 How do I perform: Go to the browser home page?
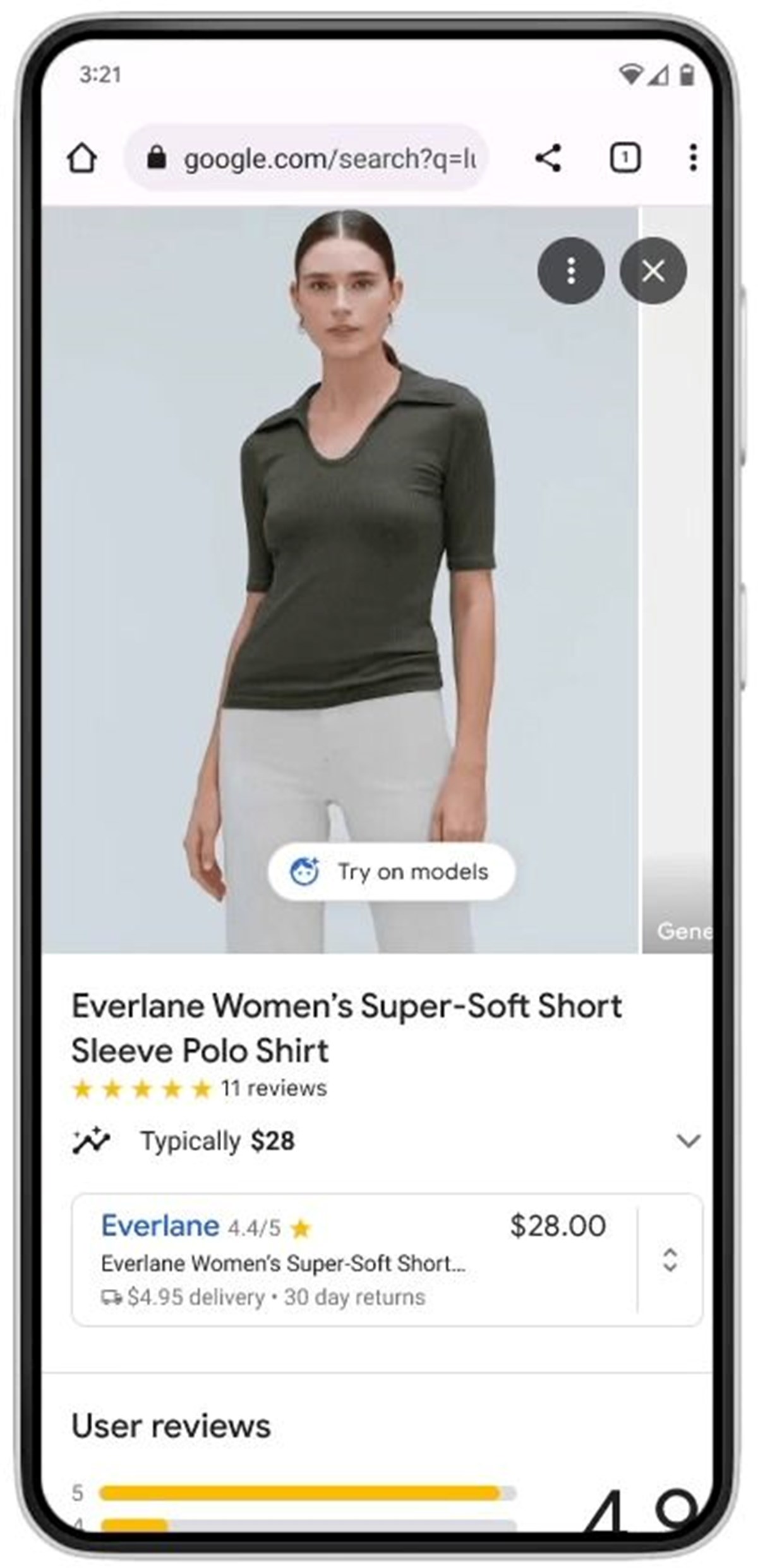82,158
